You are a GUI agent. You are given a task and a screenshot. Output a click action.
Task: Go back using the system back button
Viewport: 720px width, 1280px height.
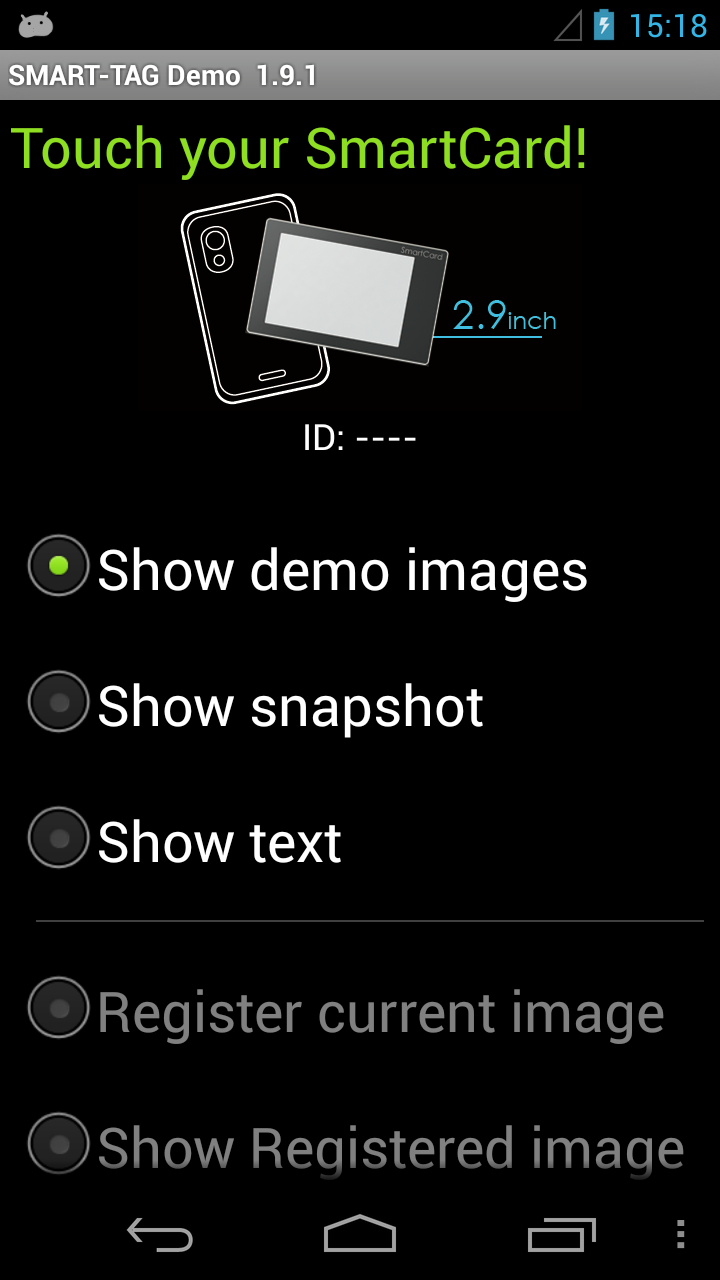160,1235
